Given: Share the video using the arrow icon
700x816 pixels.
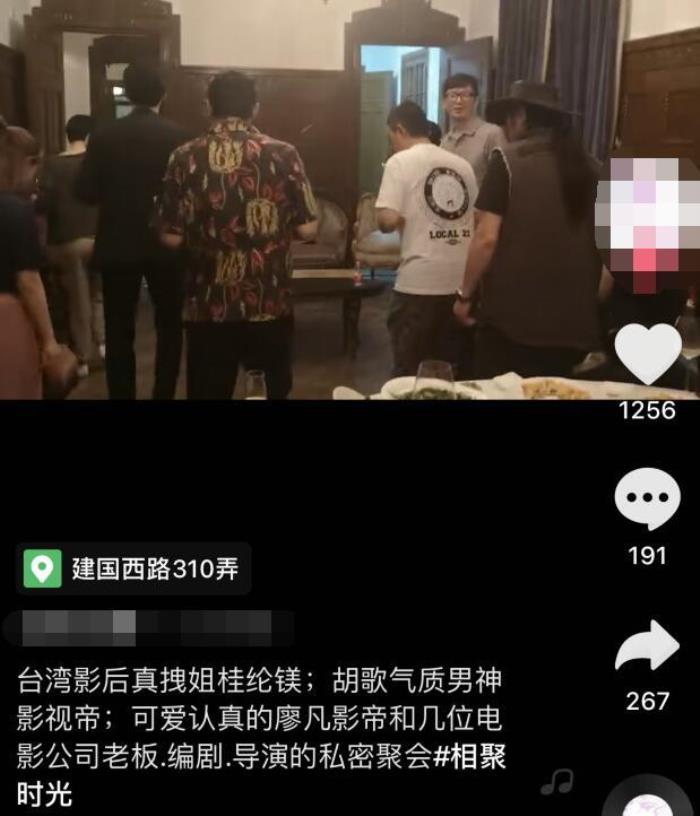Looking at the screenshot, I should coord(647,647).
